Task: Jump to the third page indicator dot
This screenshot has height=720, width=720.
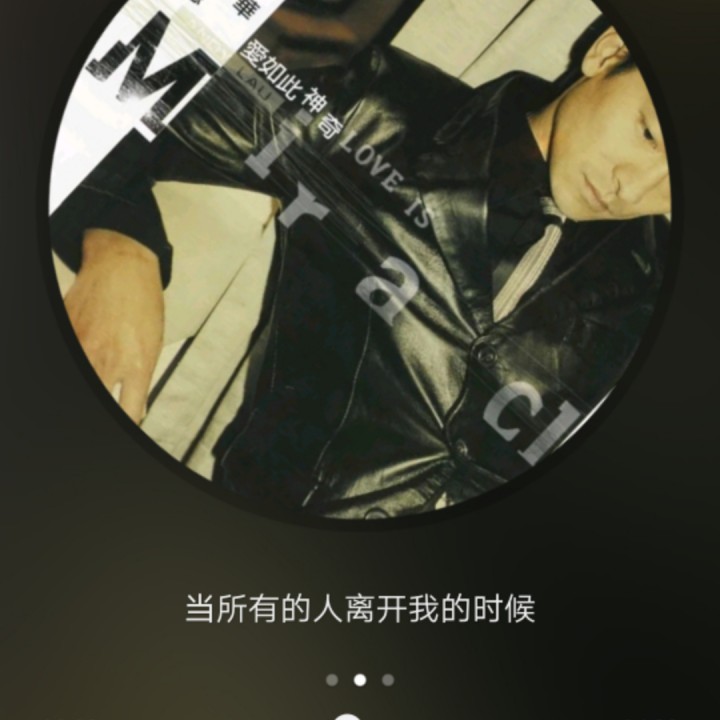Action: [x=388, y=680]
